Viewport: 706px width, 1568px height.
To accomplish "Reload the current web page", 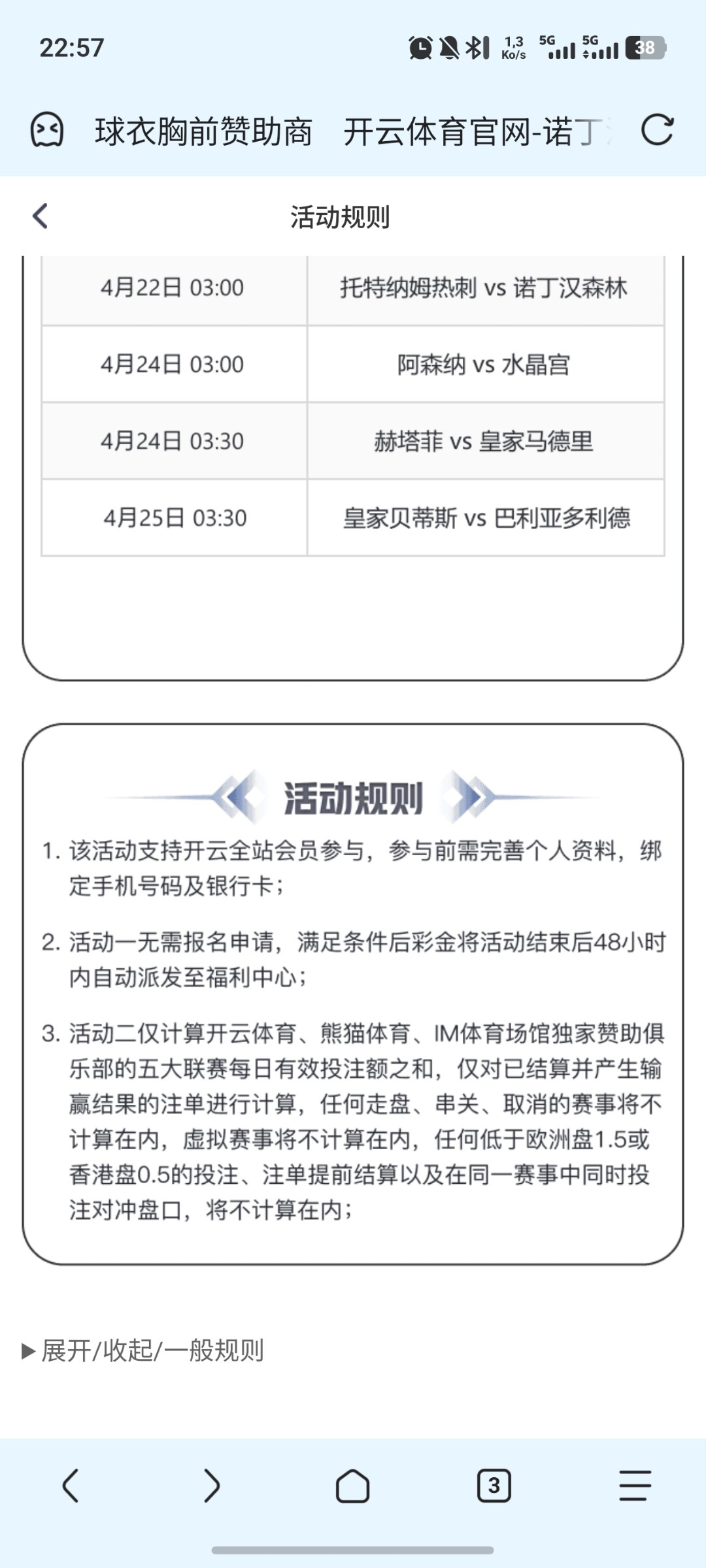I will tap(657, 130).
